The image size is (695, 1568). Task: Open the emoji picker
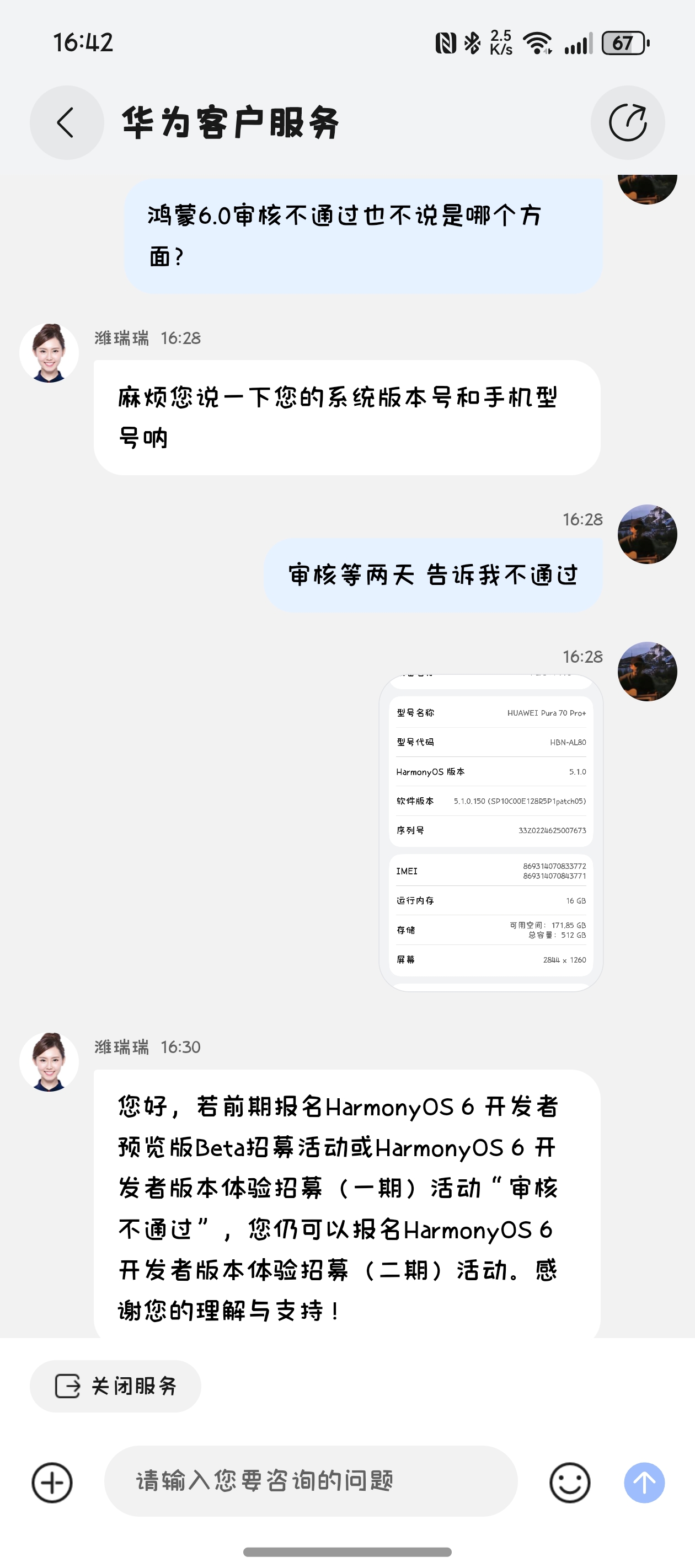point(570,1482)
